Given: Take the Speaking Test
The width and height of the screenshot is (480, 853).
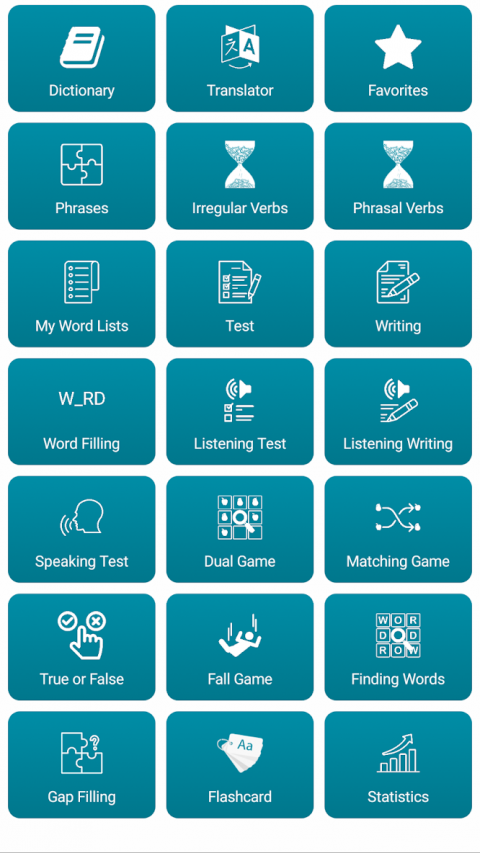Looking at the screenshot, I should (82, 529).
